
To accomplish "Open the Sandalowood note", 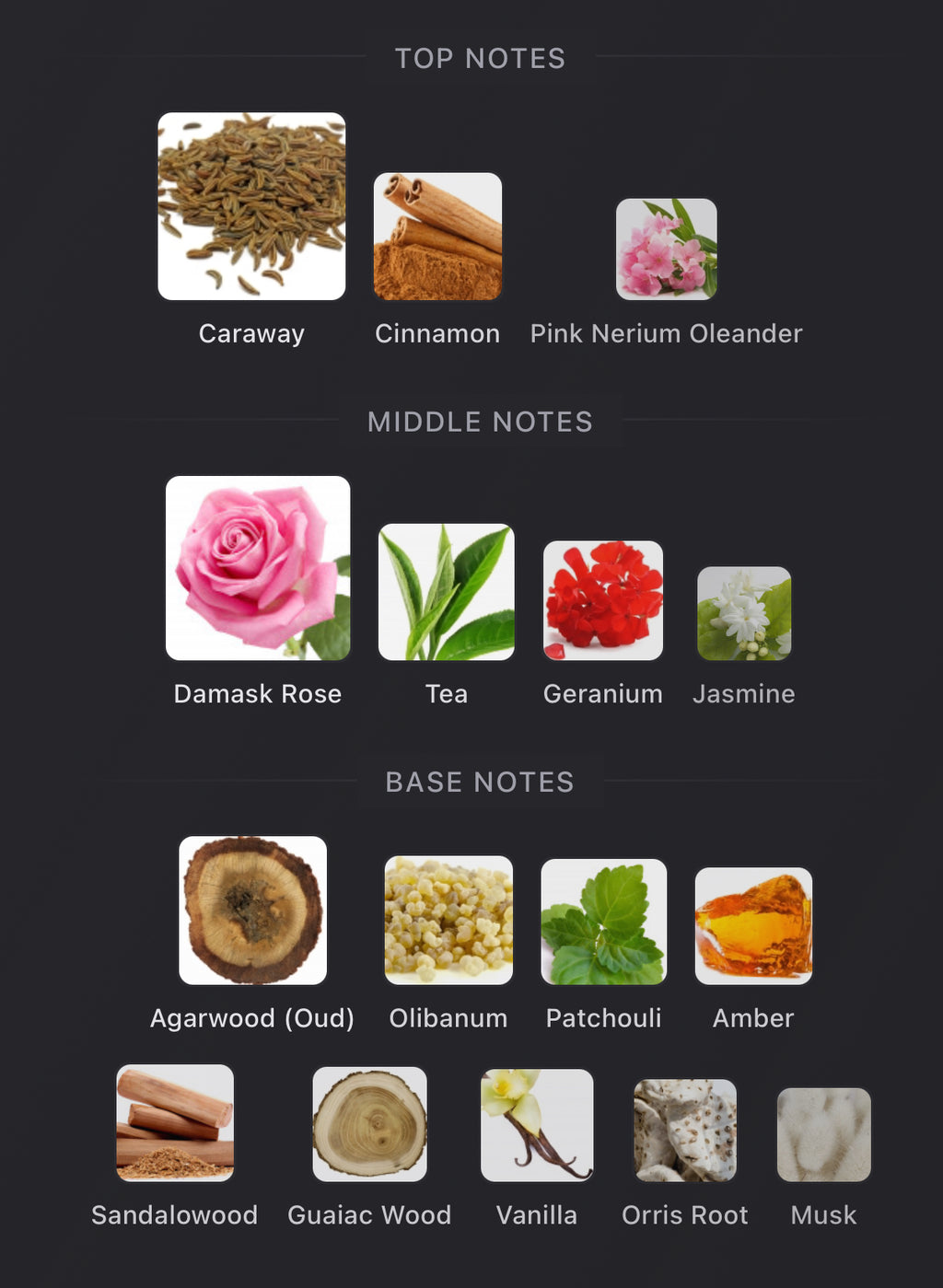I will point(175,1123).
